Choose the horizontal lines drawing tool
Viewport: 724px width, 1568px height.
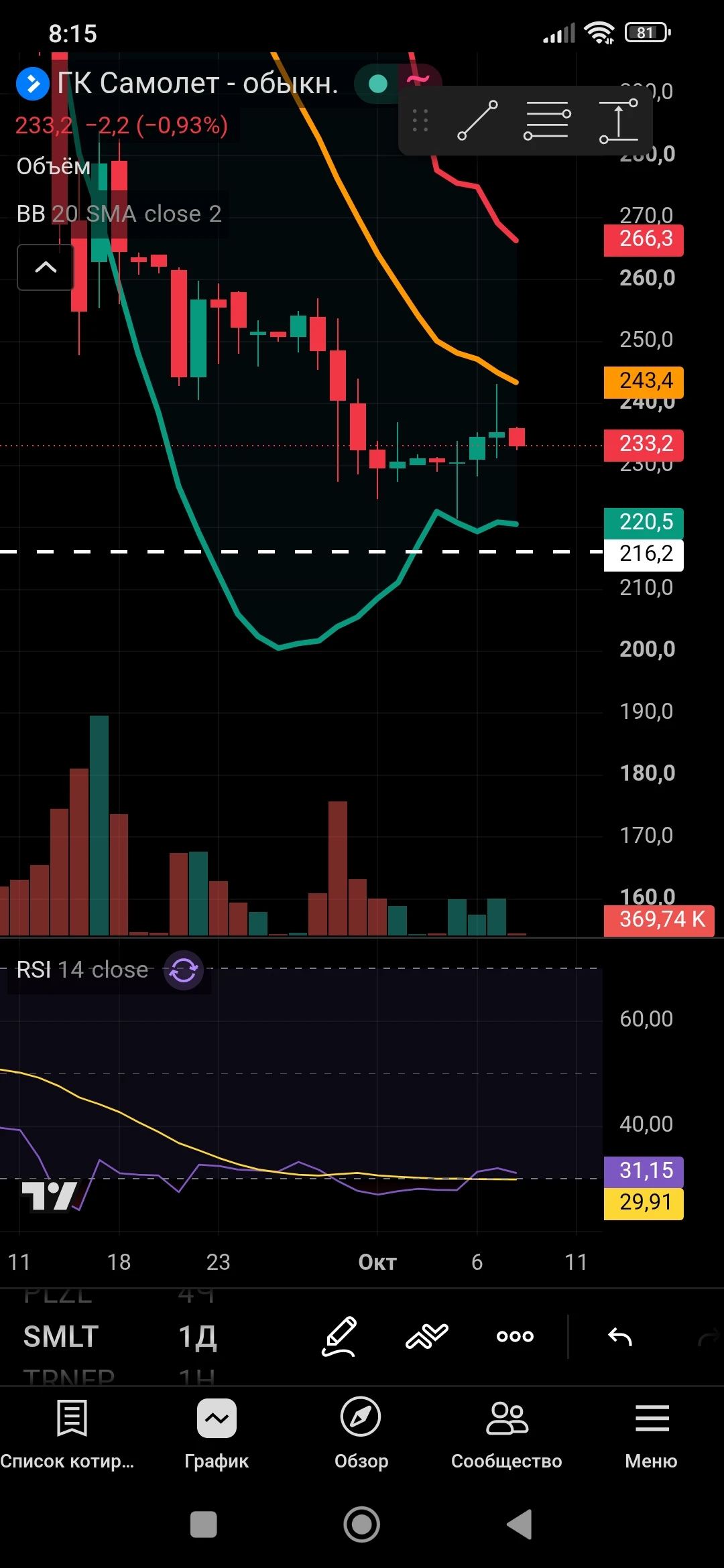[x=547, y=121]
